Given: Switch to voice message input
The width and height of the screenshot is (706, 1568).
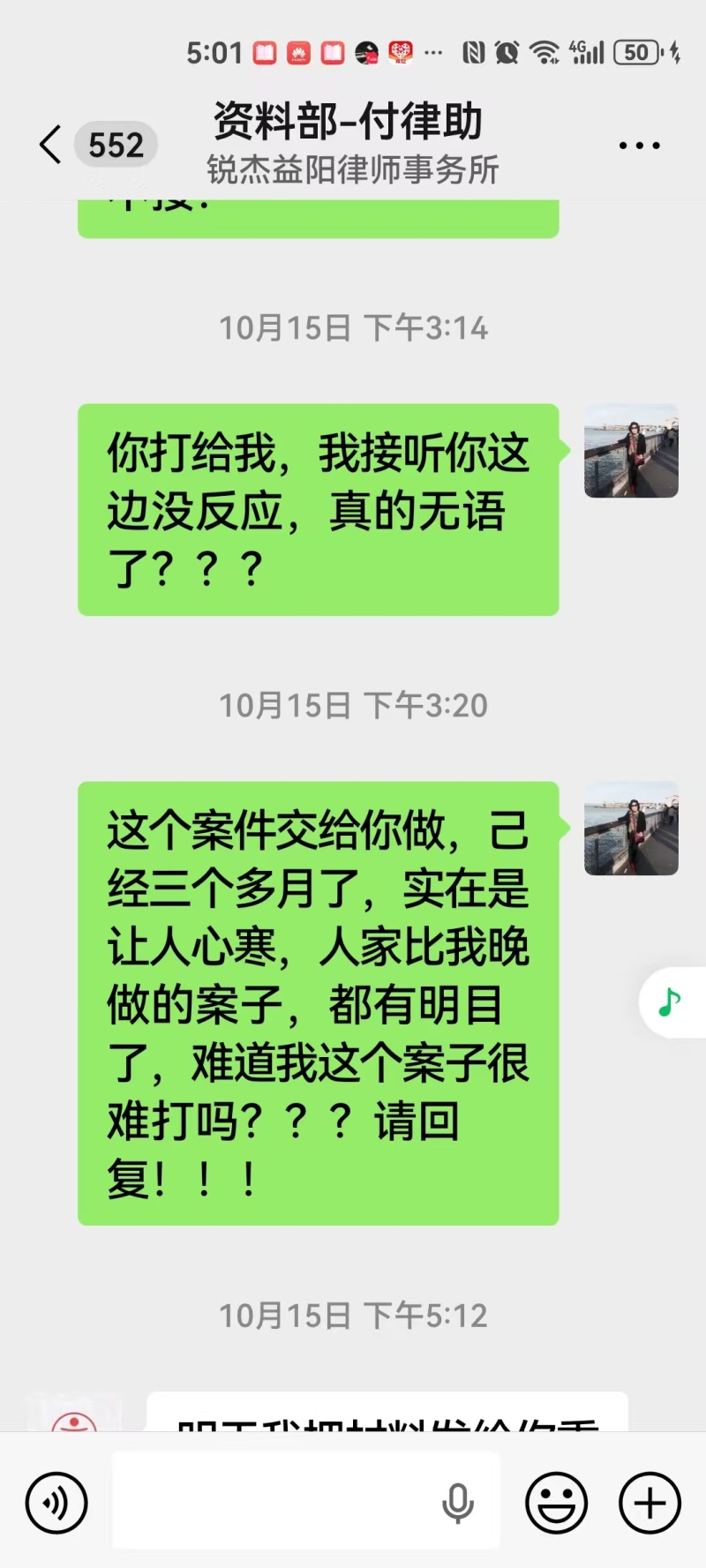Looking at the screenshot, I should pyautogui.click(x=56, y=1503).
